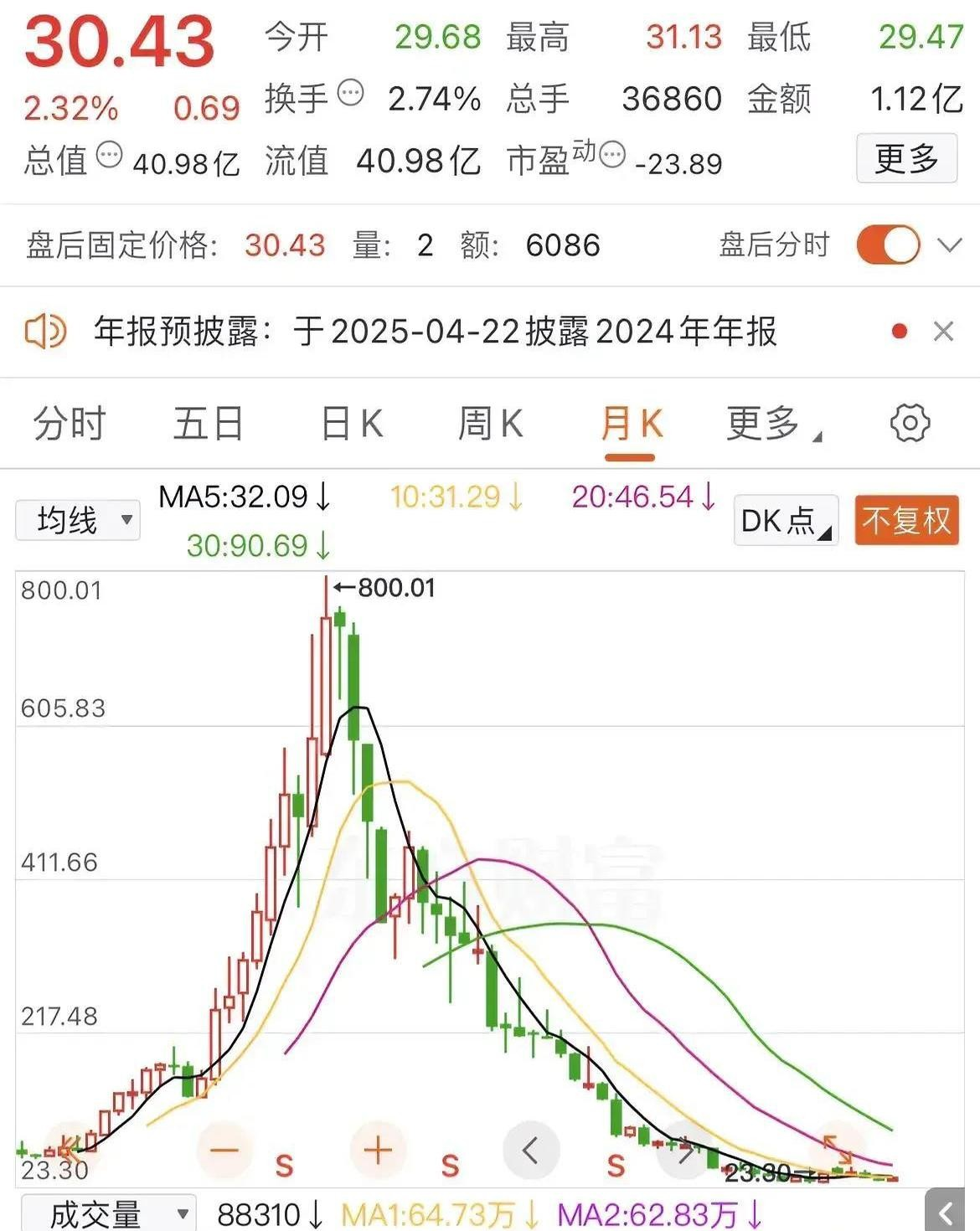
Task: Expand the chevron beside the 盘后分时 toggle
Action: (946, 245)
